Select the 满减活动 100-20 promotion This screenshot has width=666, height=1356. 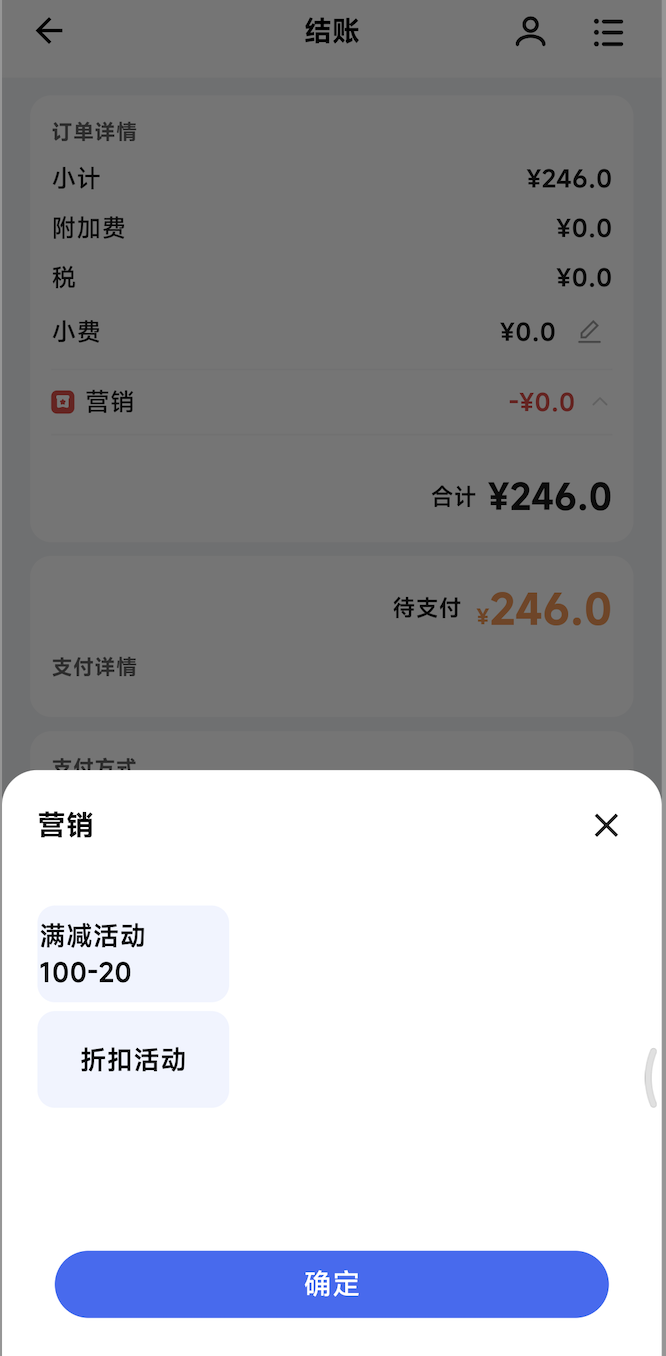click(133, 954)
